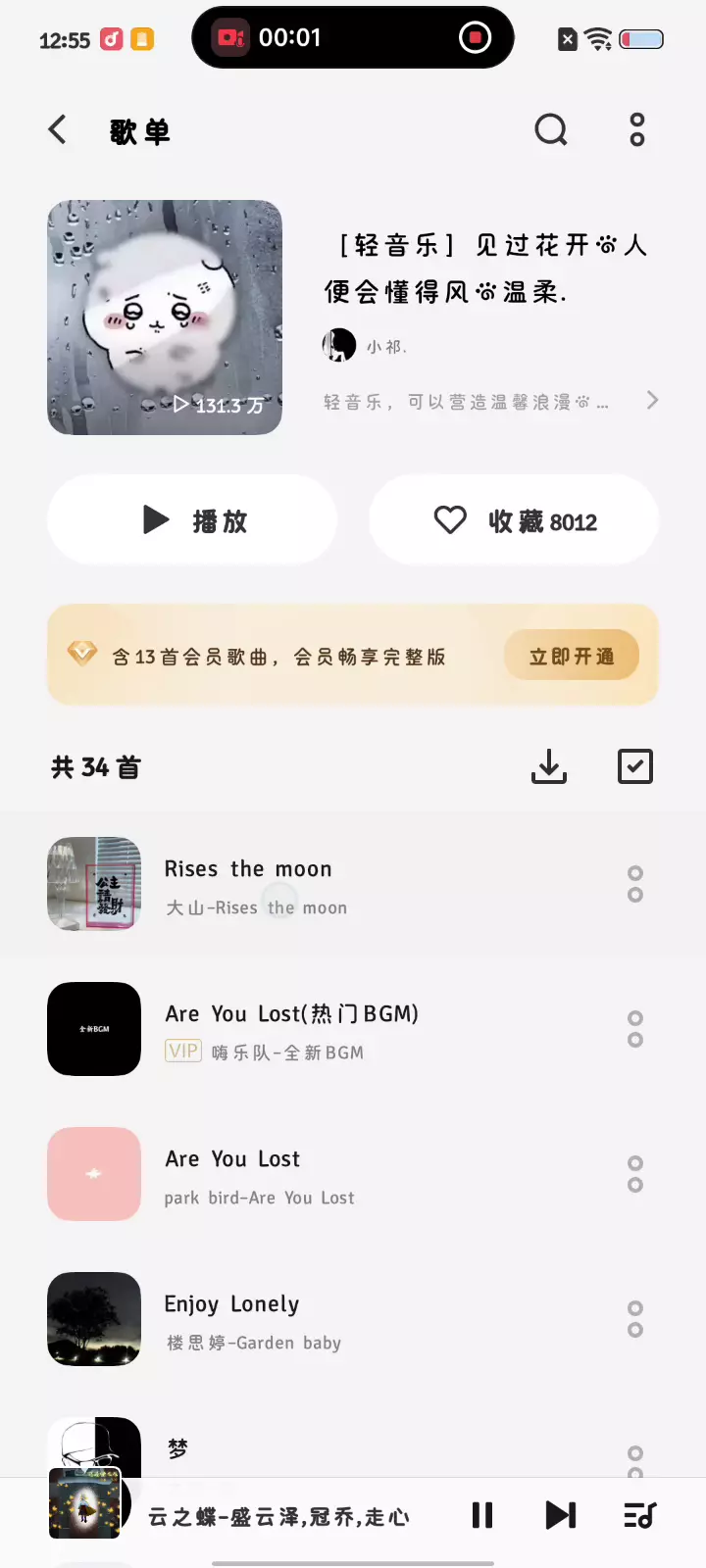The width and height of the screenshot is (706, 1568).
Task: Tap the 播放 button to play all
Action: pyautogui.click(x=192, y=520)
